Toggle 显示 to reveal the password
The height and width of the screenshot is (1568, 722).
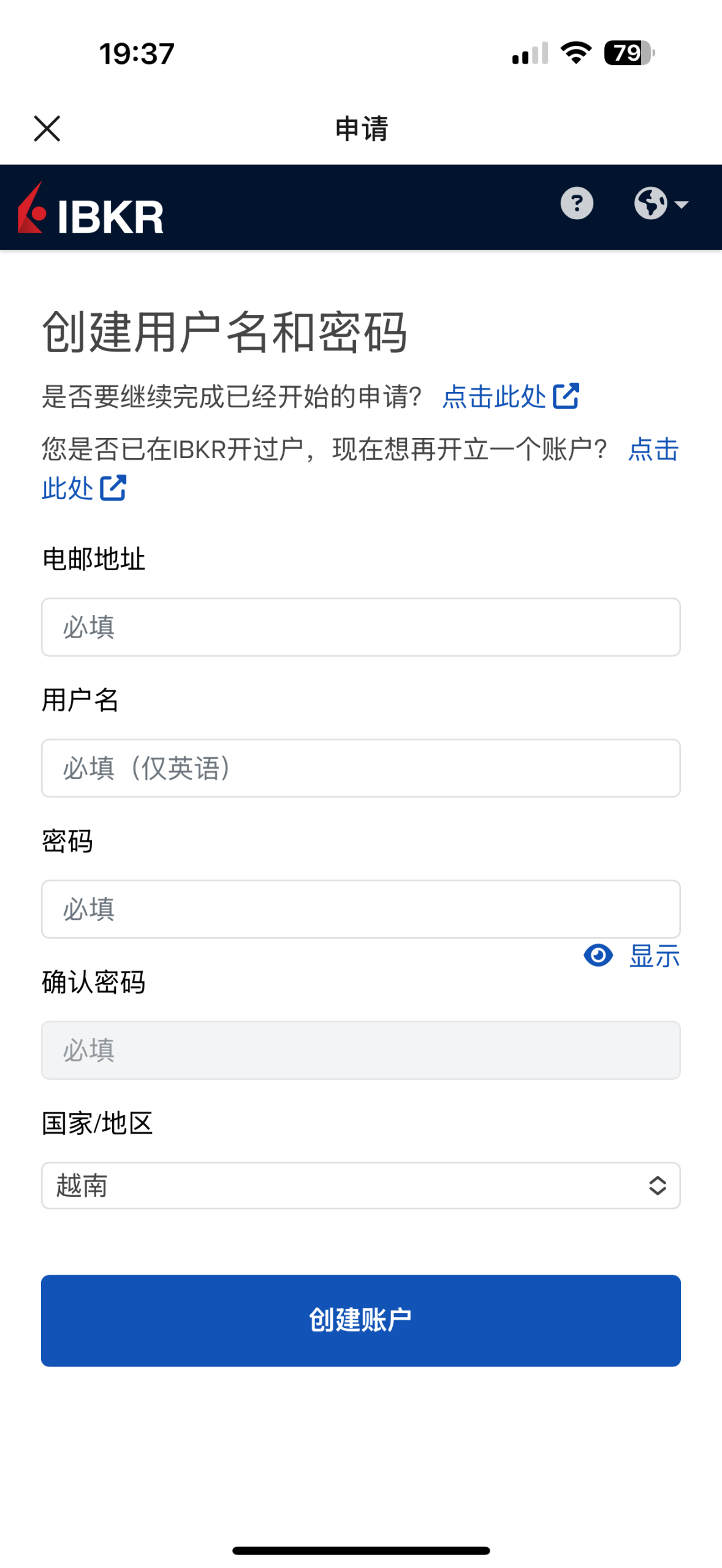point(633,955)
